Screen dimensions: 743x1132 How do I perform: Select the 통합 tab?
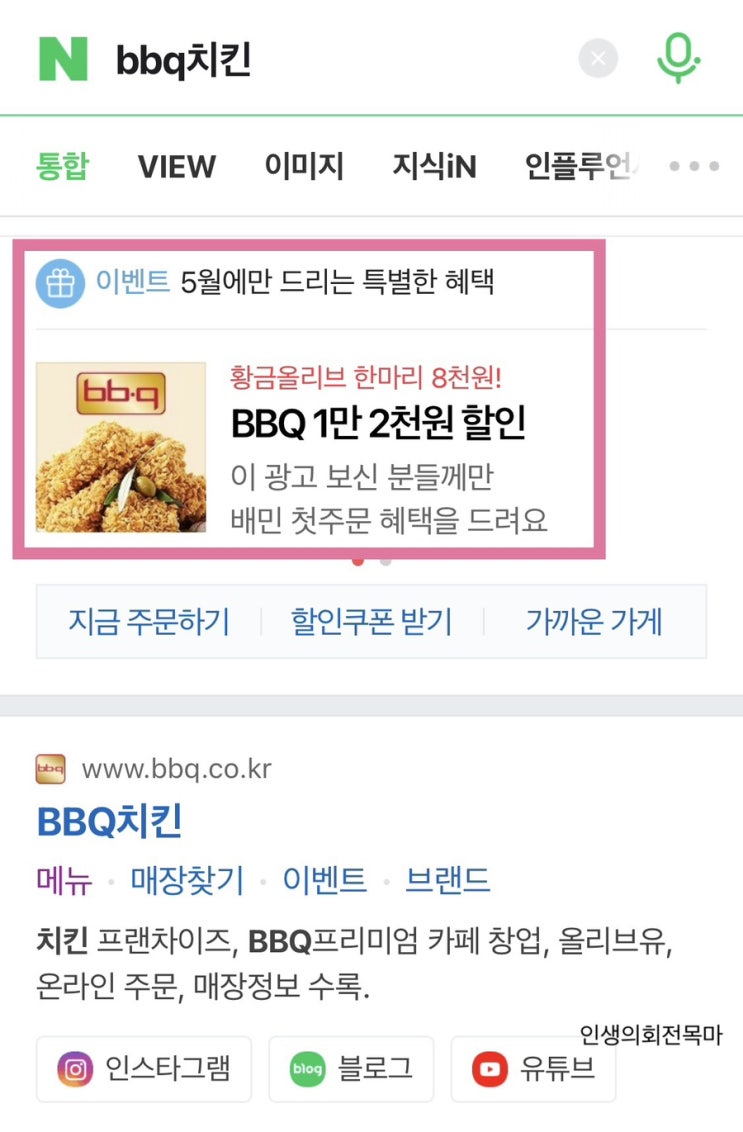[62, 166]
